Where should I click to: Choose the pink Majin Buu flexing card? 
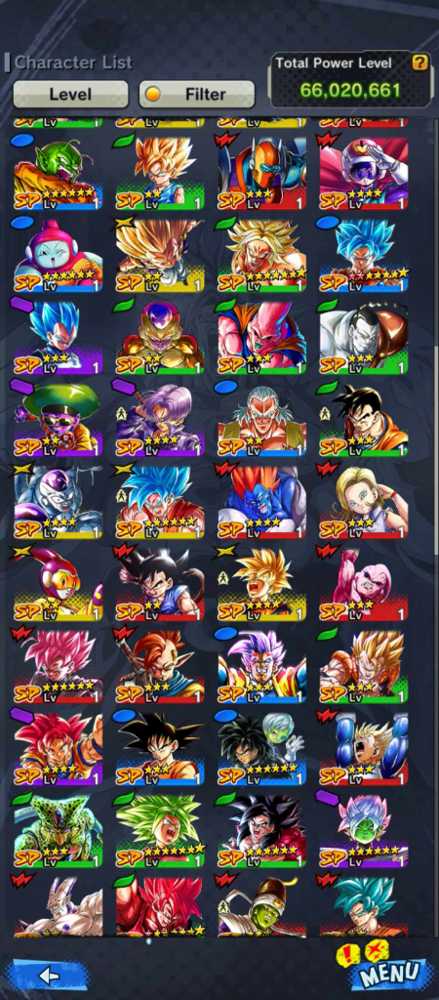(x=364, y=584)
